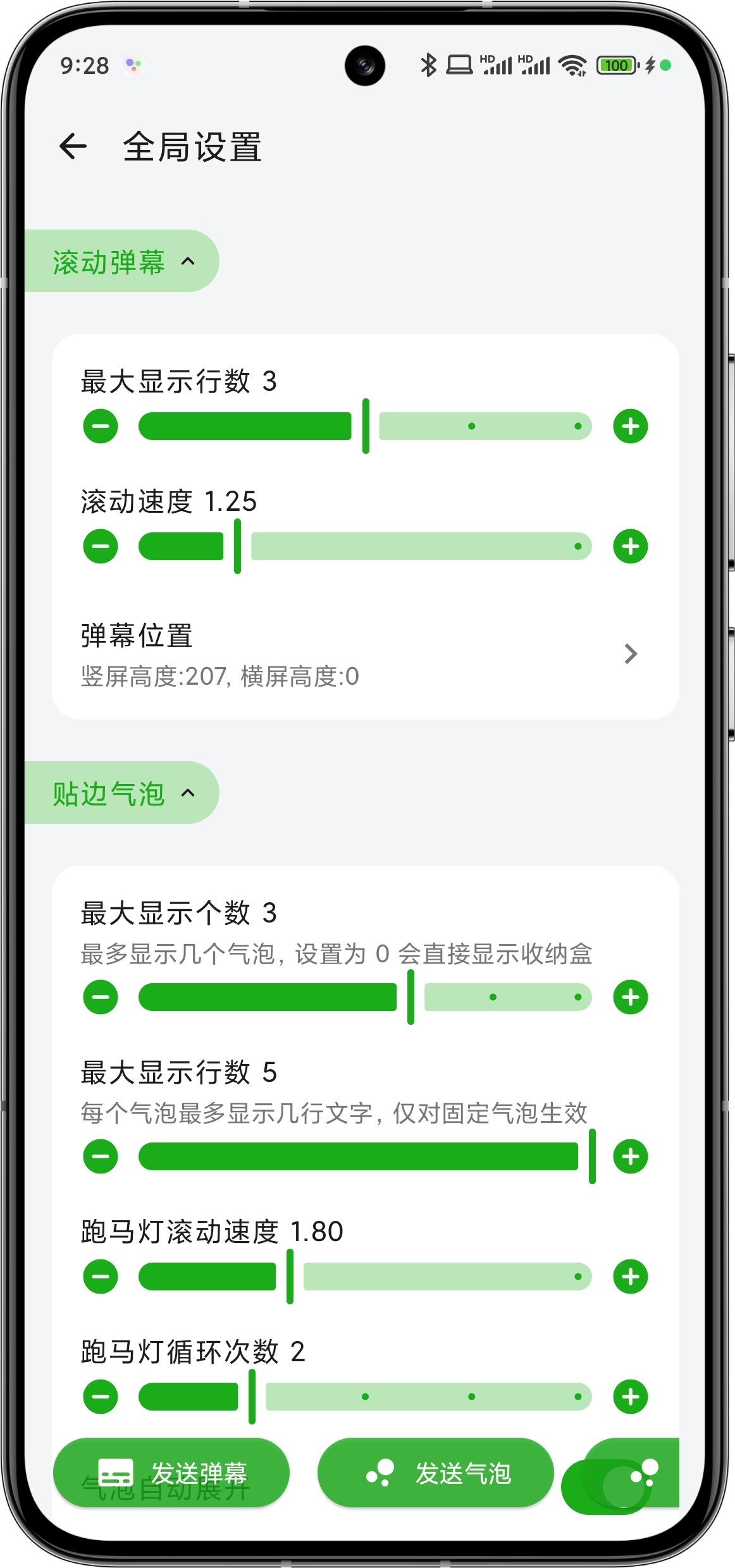The height and width of the screenshot is (1568, 735).
Task: Go back from 全局设置
Action: [x=73, y=147]
